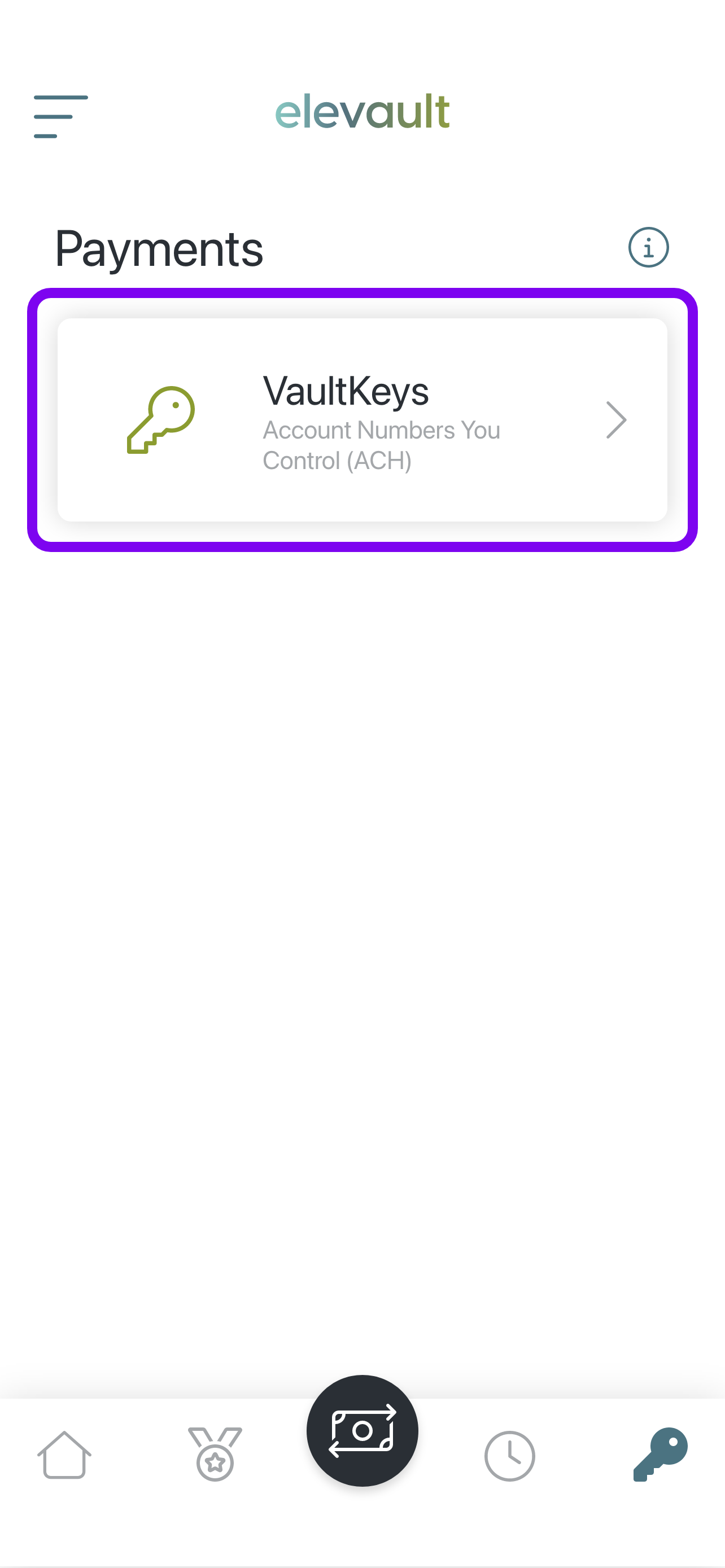Image resolution: width=725 pixels, height=1568 pixels.
Task: Tap the center money transfer button
Action: point(362,1430)
